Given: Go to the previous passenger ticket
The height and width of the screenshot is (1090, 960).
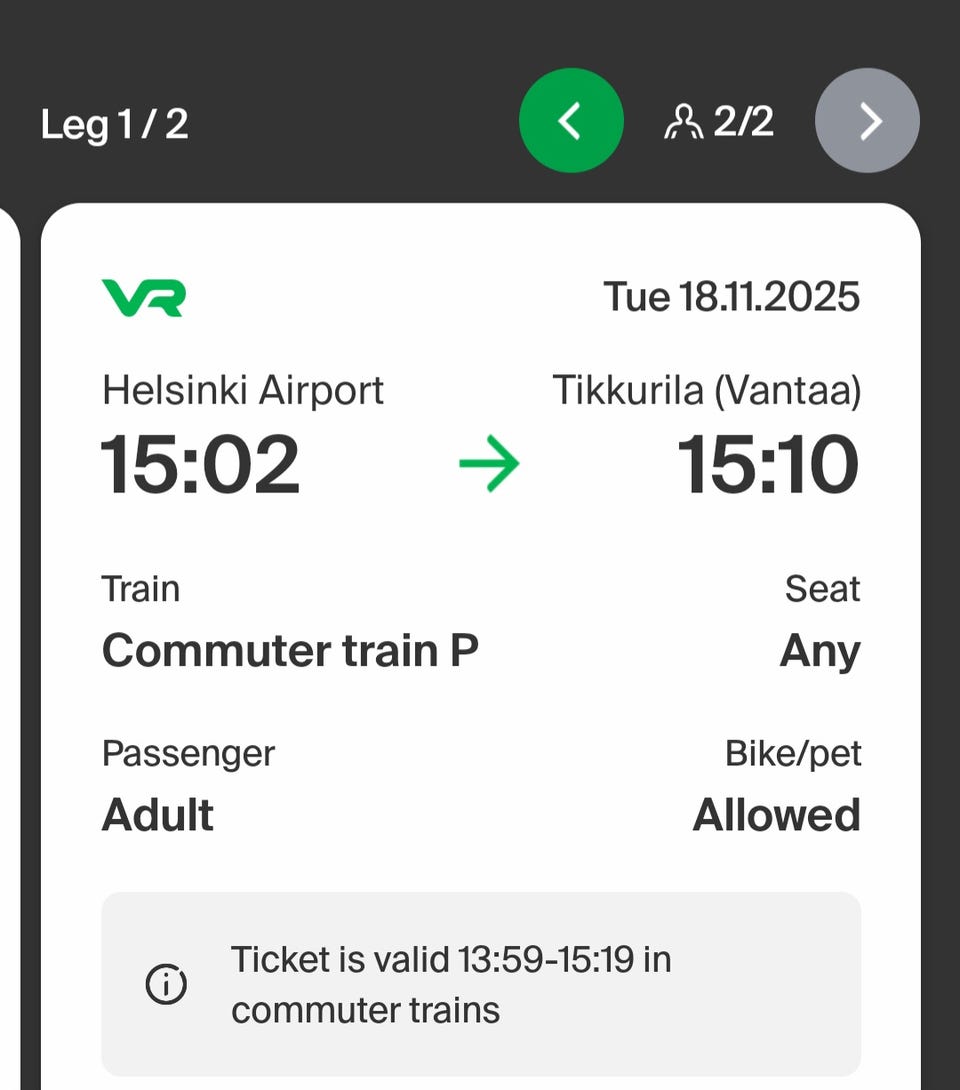Looking at the screenshot, I should [x=571, y=121].
